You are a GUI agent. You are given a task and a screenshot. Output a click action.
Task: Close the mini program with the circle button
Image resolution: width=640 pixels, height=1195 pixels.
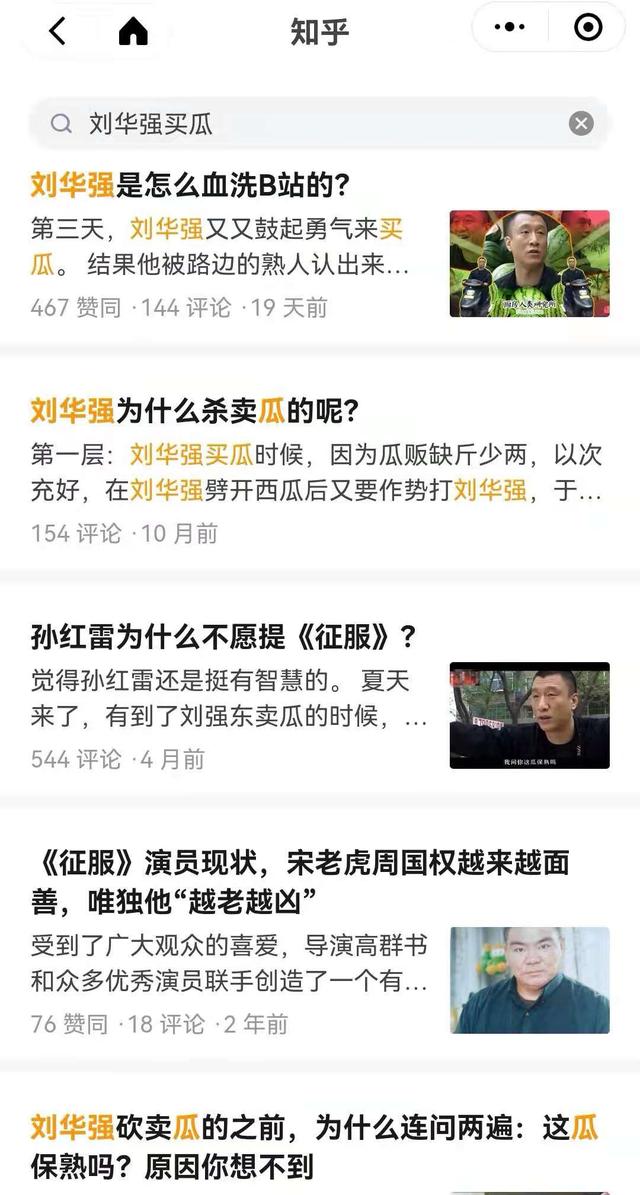[587, 27]
